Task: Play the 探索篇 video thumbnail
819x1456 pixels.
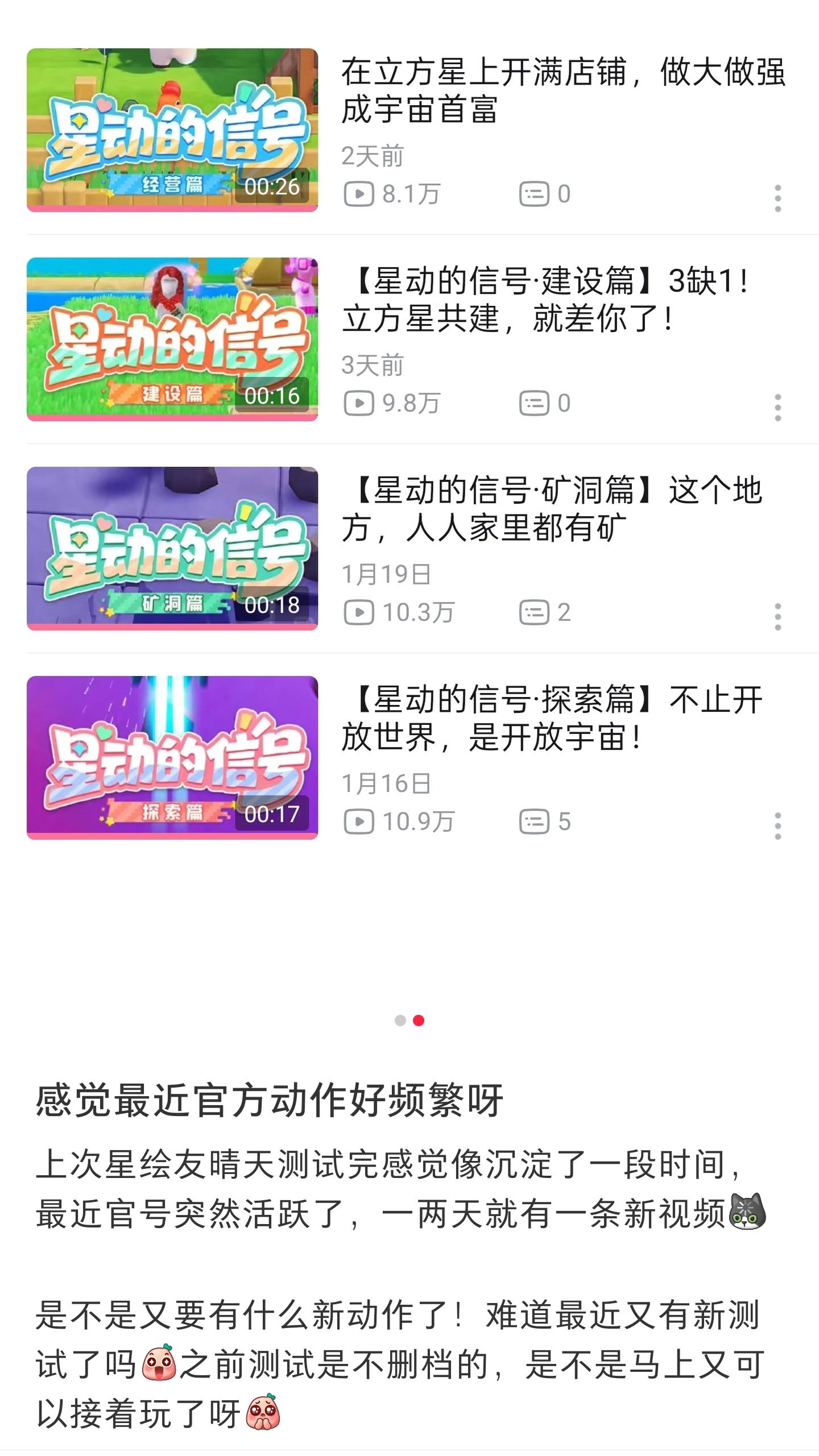Action: click(172, 757)
